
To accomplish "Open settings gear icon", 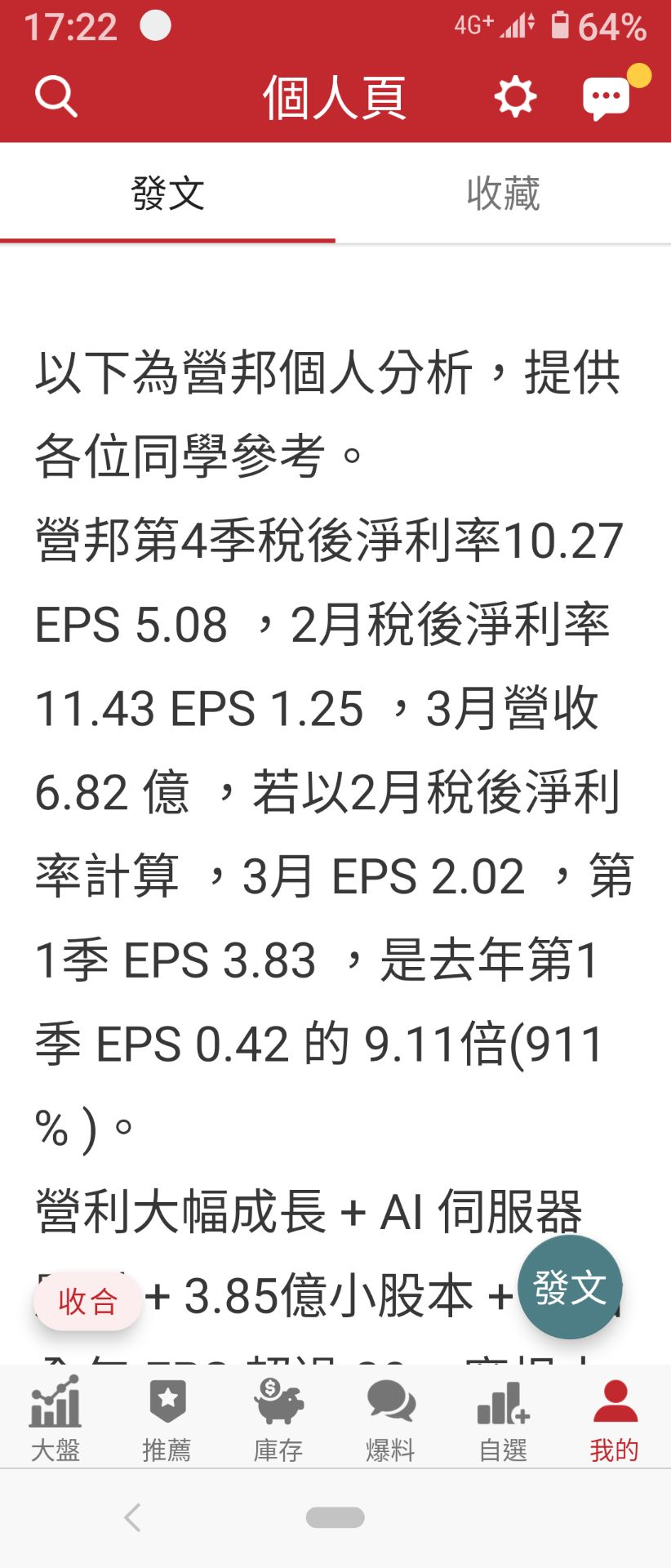I will click(x=515, y=97).
